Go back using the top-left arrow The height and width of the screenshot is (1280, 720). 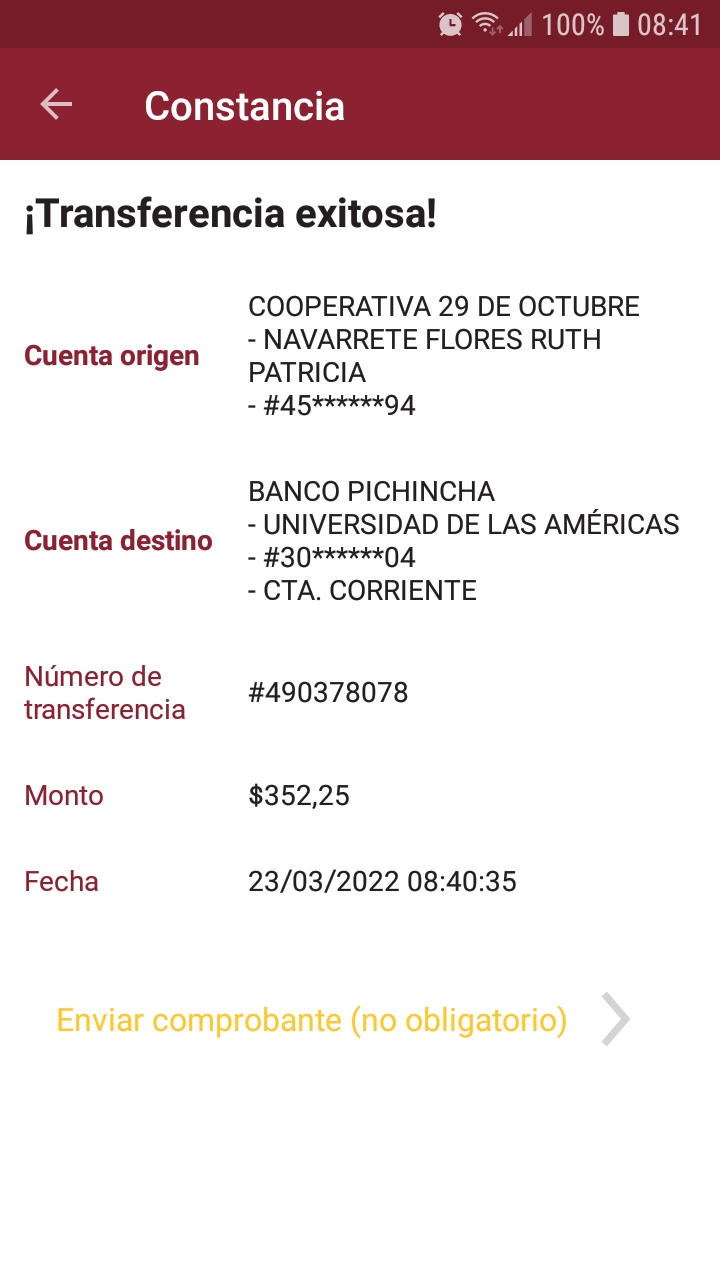coord(56,105)
